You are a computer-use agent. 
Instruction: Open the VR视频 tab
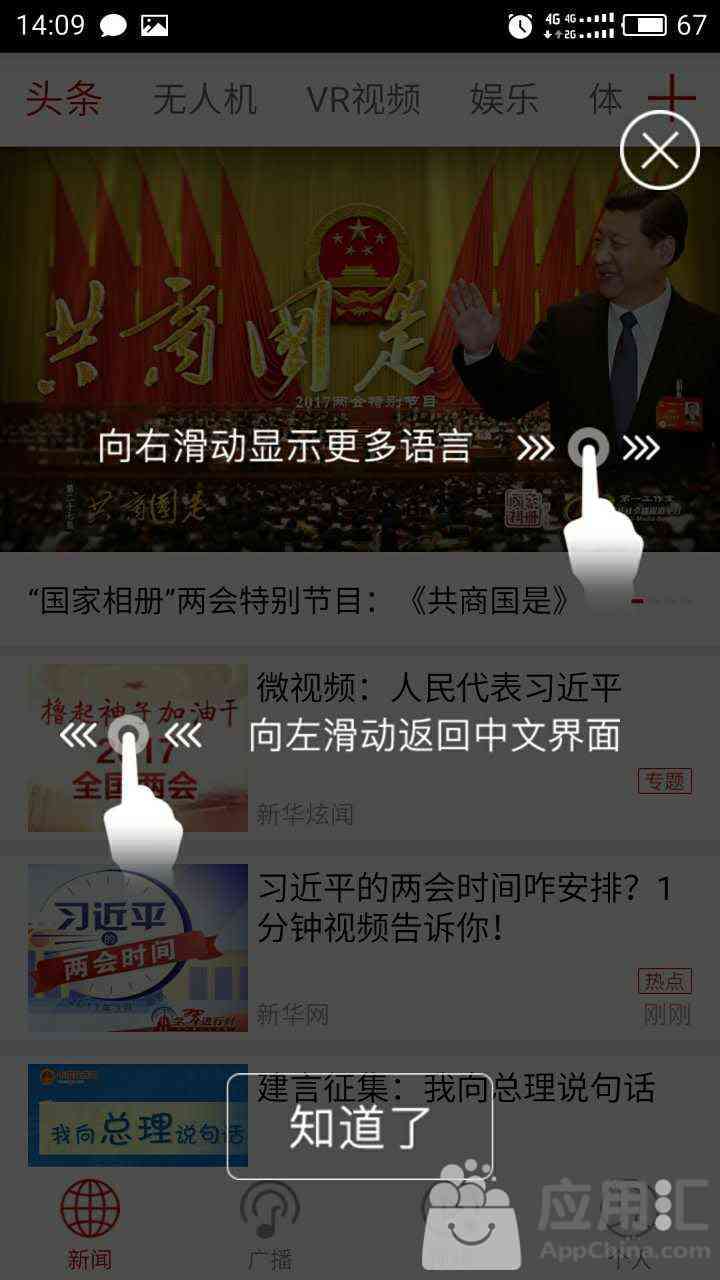click(x=363, y=99)
